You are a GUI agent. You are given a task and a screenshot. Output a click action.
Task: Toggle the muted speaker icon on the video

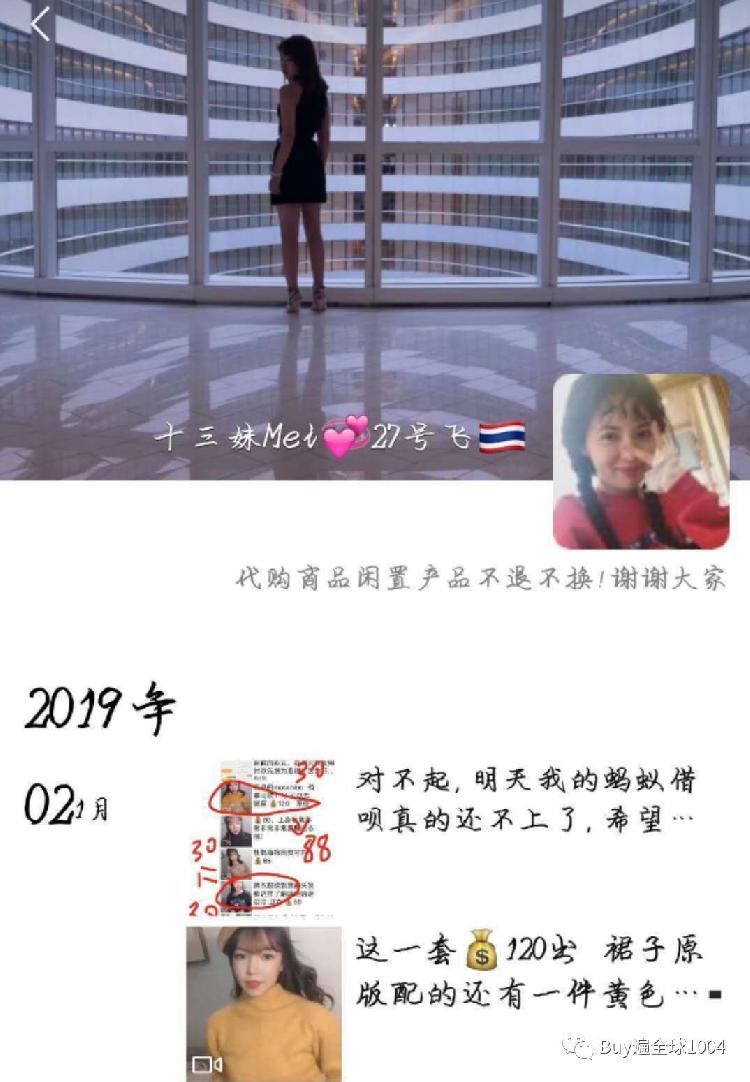point(218,1064)
